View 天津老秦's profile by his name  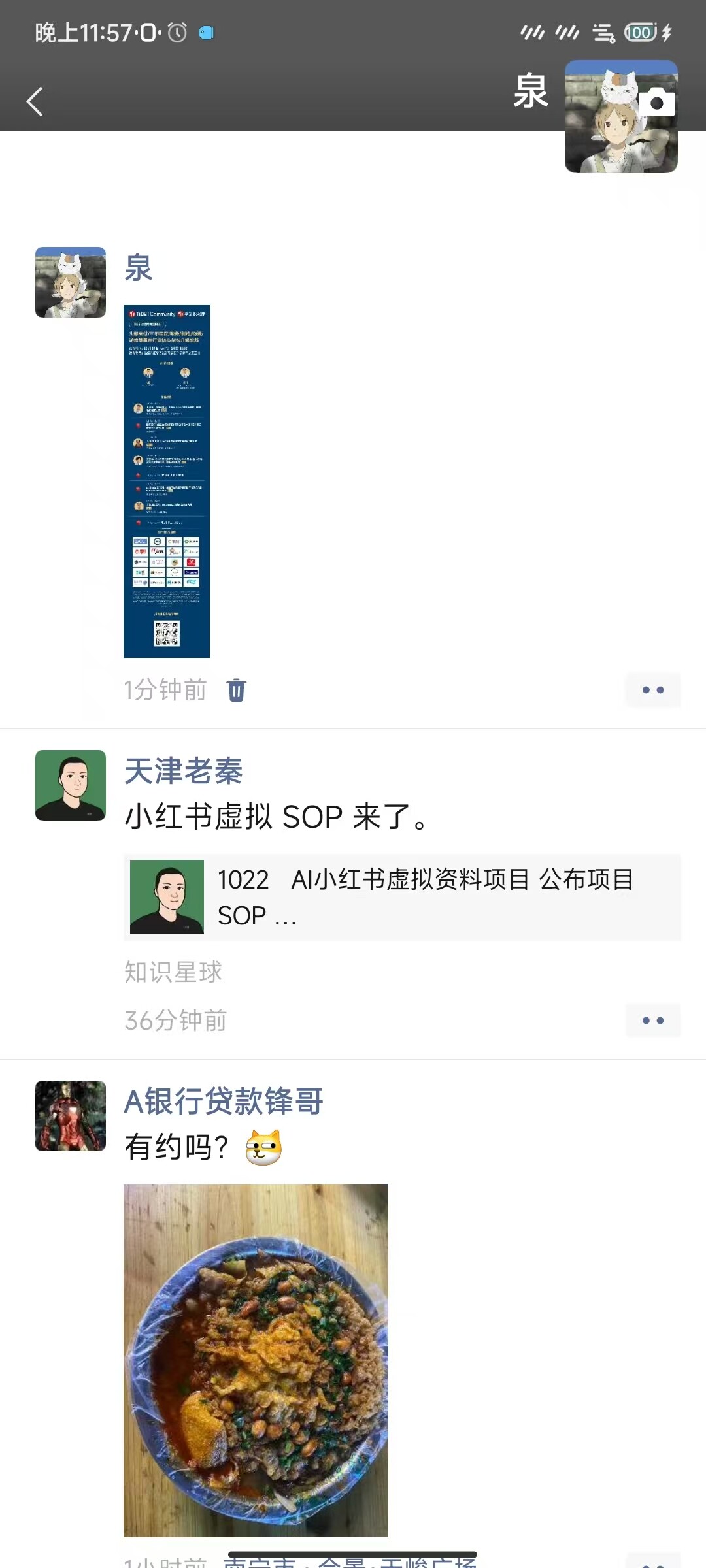(183, 771)
